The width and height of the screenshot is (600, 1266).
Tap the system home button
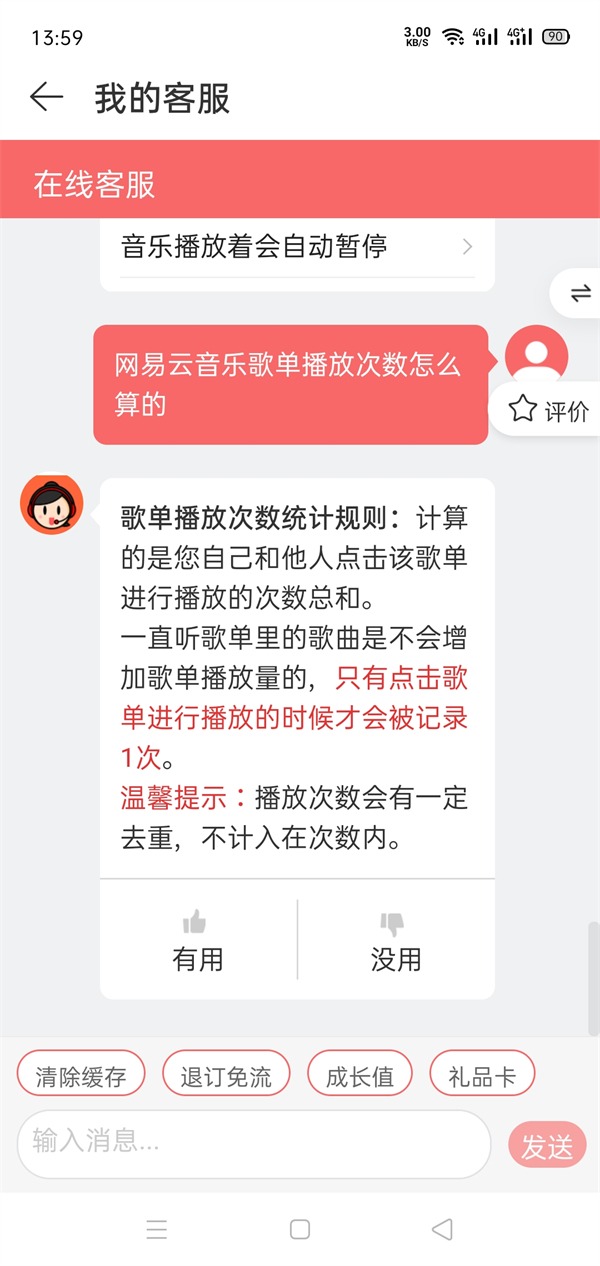coord(300,1229)
